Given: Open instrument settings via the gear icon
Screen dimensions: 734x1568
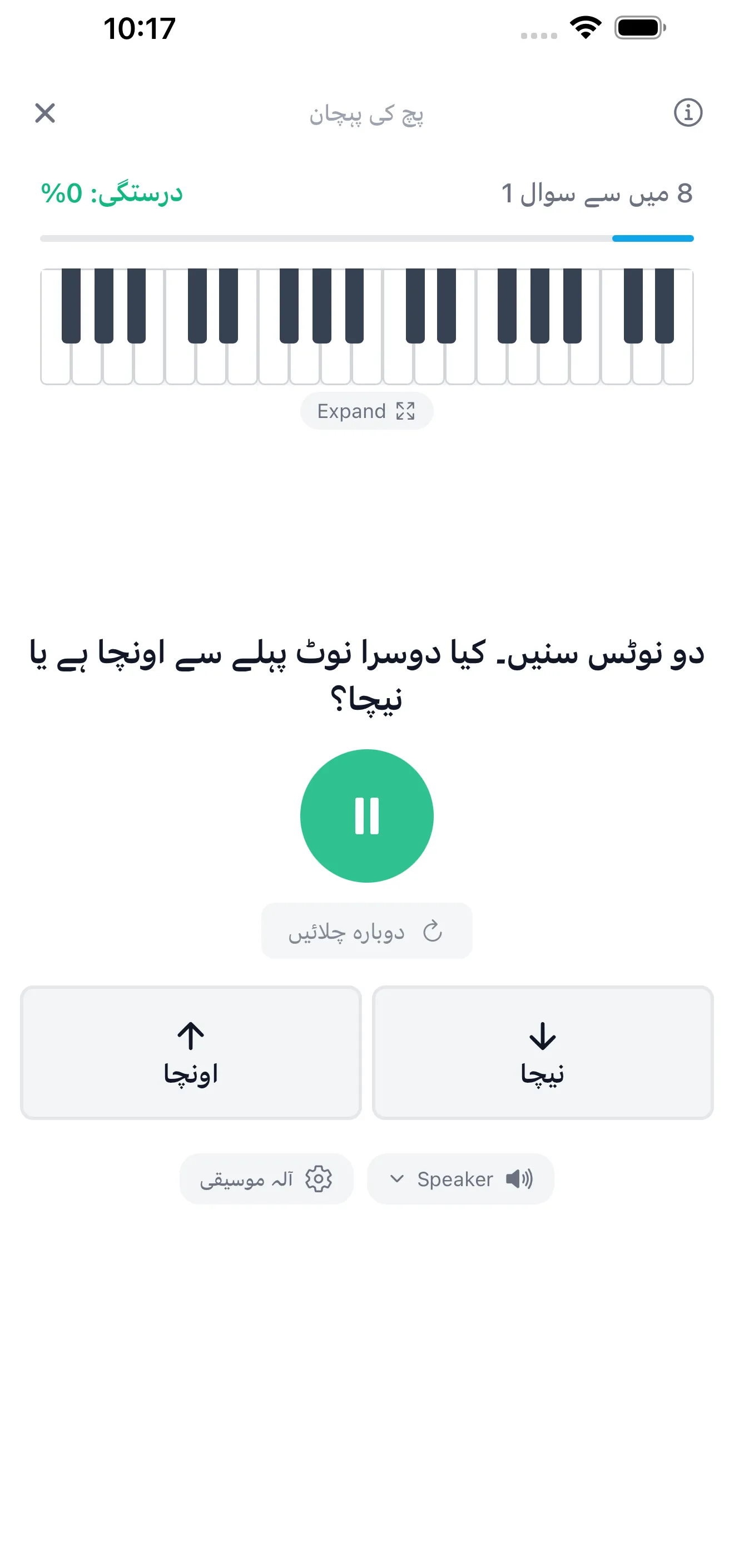Looking at the screenshot, I should coord(319,1178).
